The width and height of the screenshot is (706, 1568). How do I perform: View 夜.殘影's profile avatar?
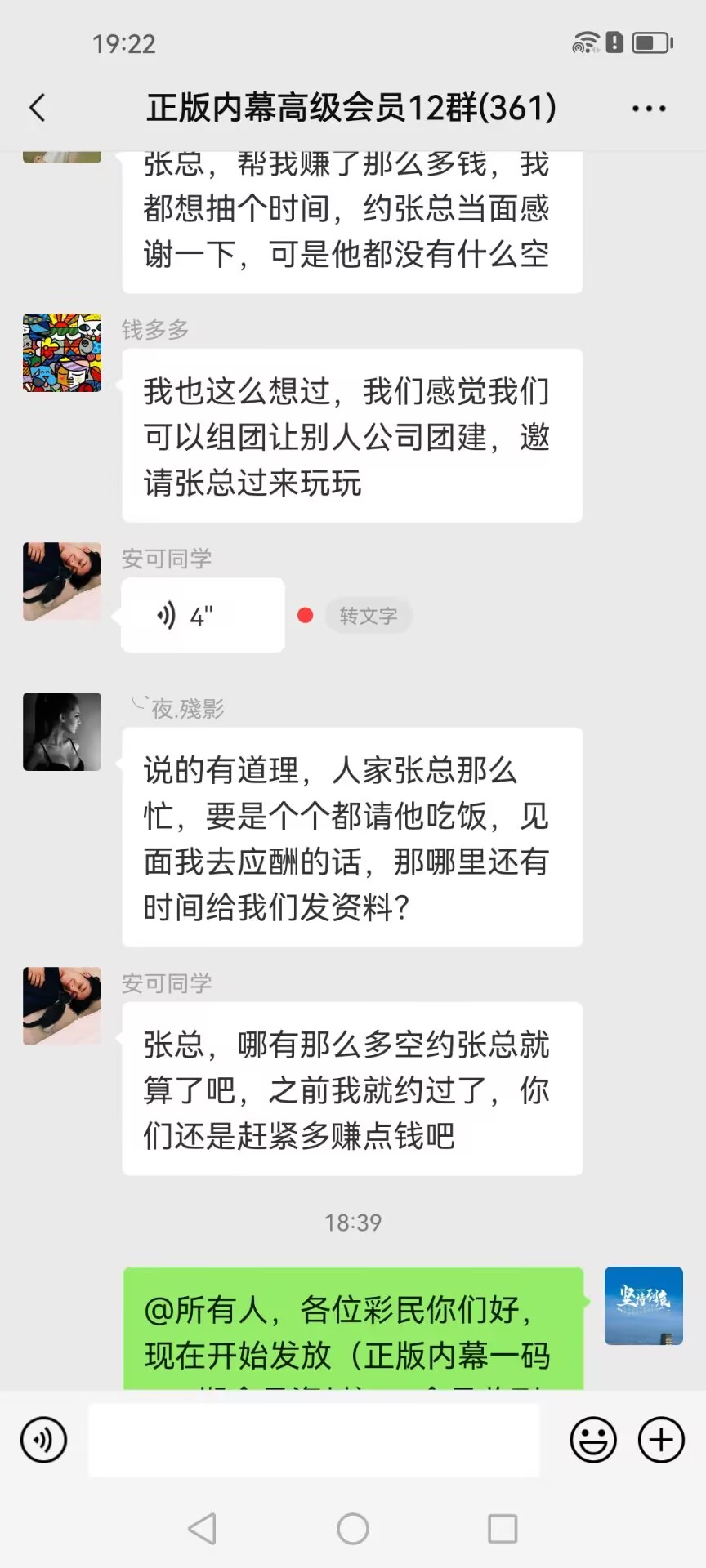coord(62,732)
